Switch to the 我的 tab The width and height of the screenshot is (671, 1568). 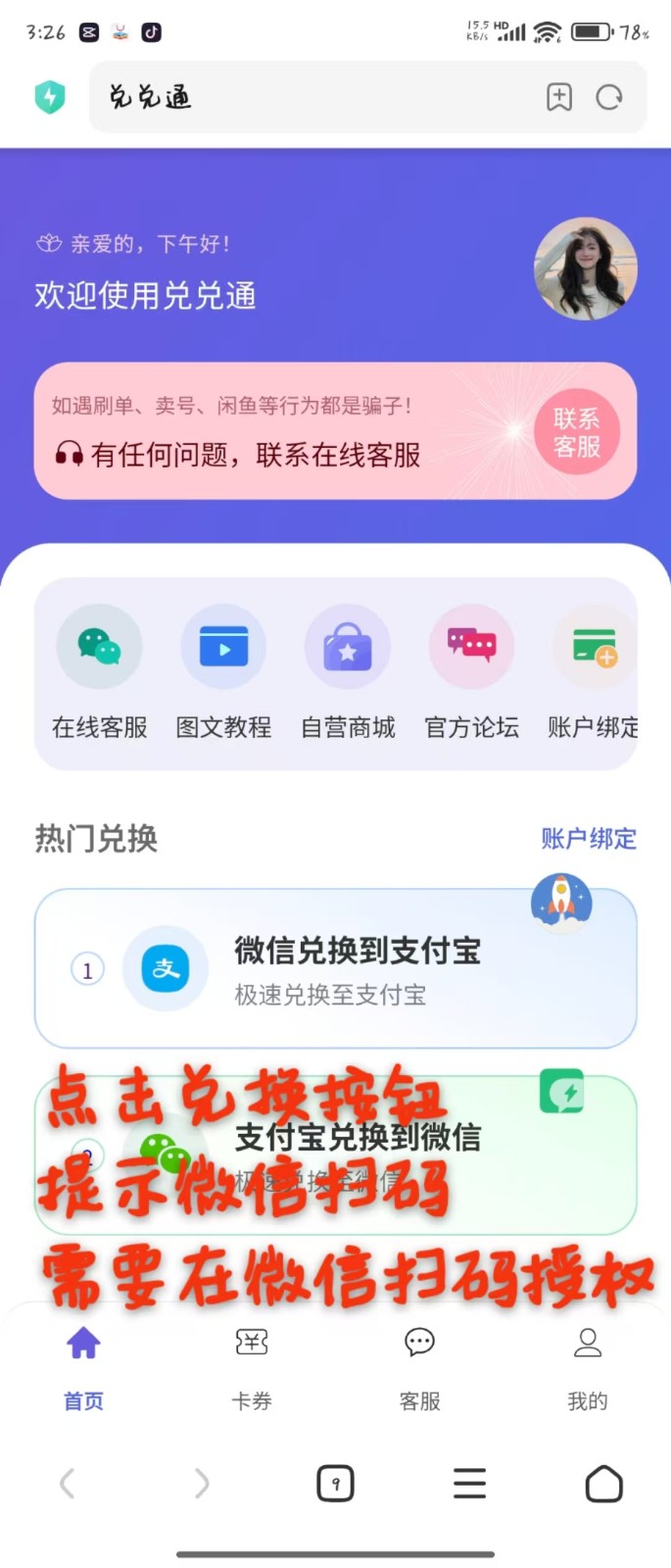coord(587,1366)
